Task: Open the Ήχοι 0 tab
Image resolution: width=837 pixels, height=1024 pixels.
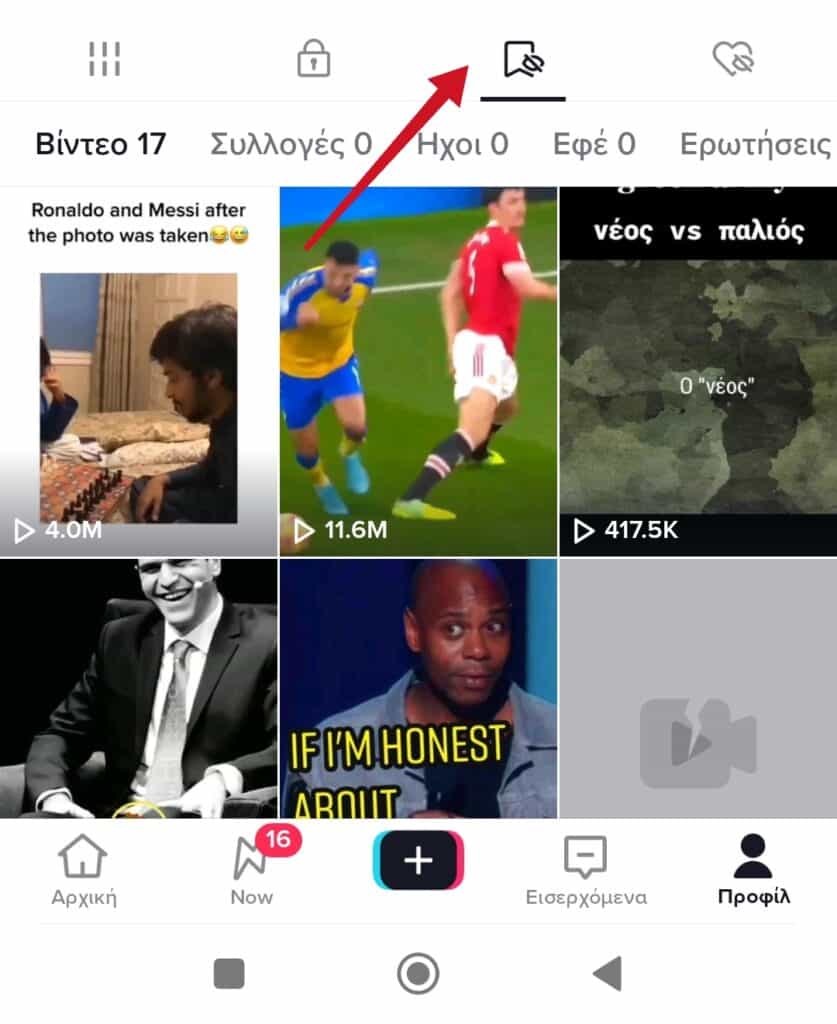Action: point(463,144)
